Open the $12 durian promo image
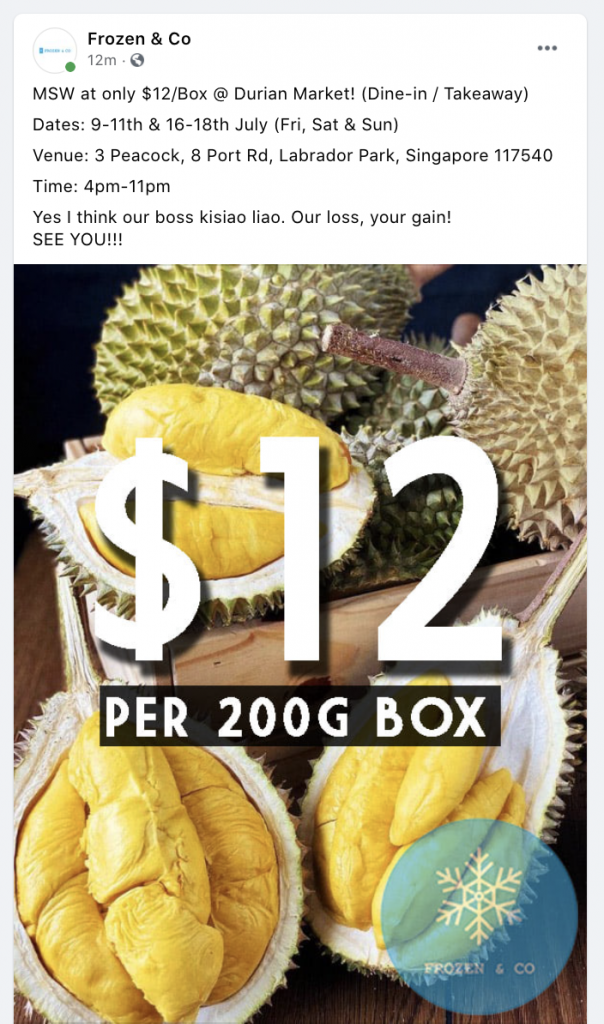This screenshot has width=604, height=1024. coord(300,640)
